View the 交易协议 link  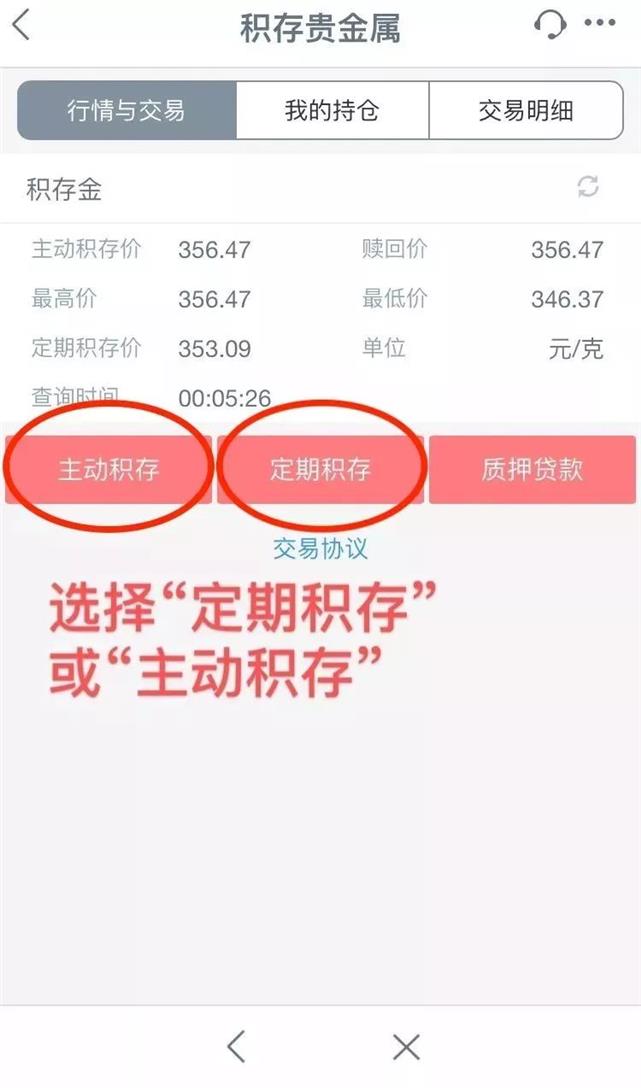[x=321, y=548]
